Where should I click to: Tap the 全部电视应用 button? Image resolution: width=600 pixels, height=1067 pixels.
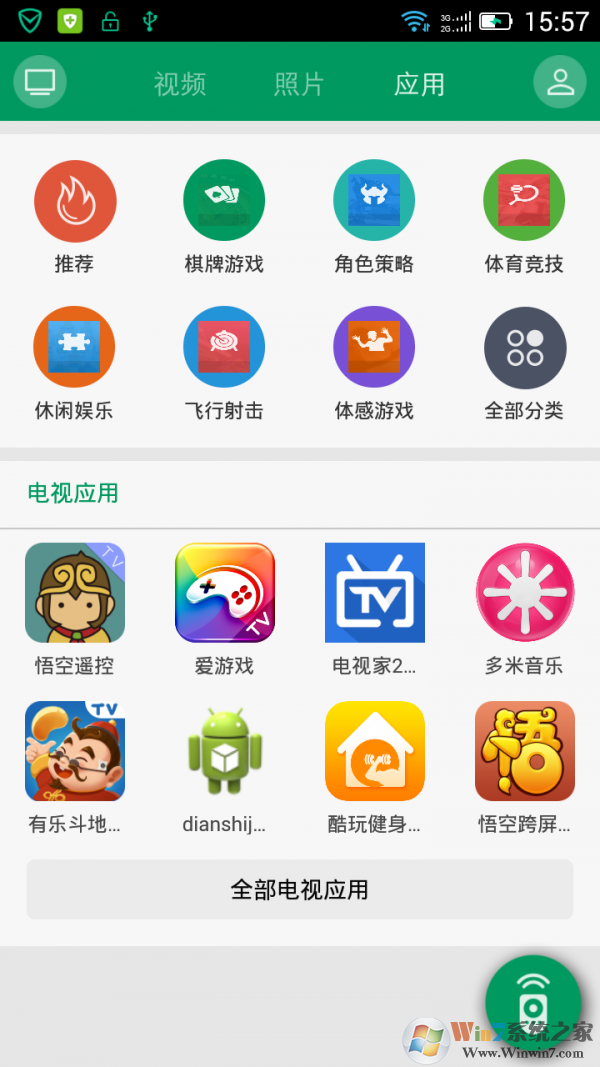pyautogui.click(x=300, y=889)
